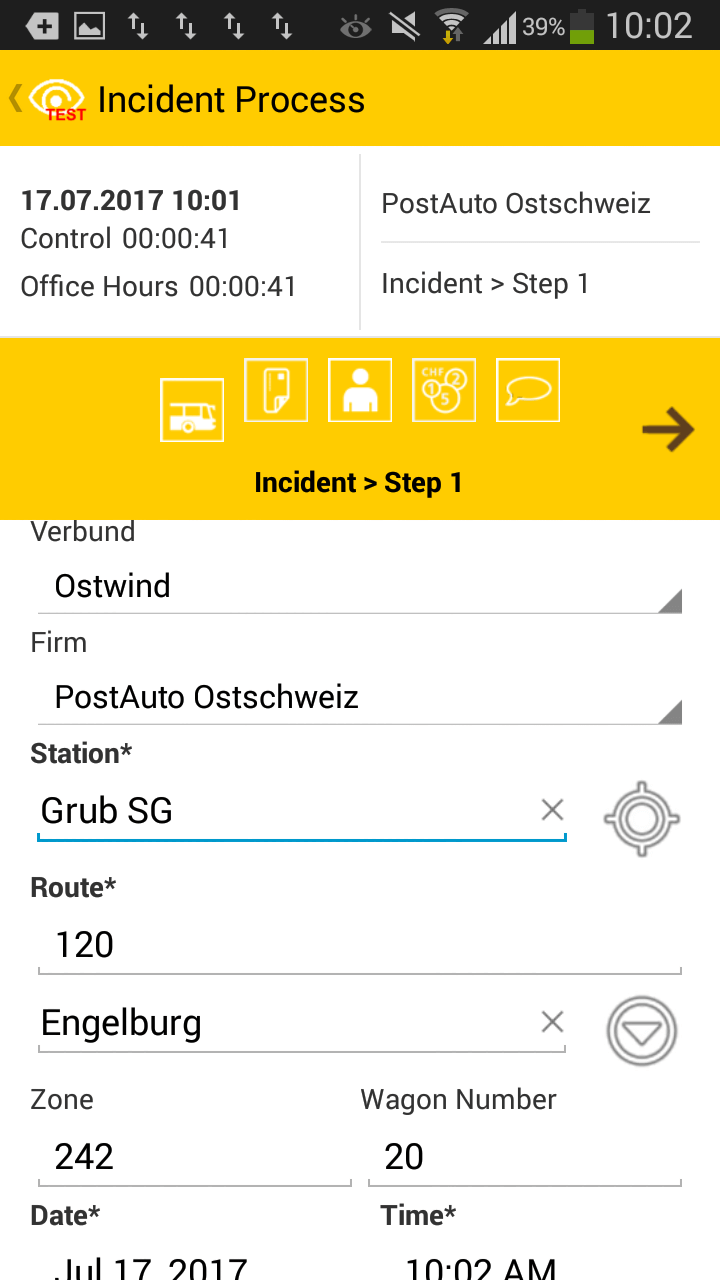The height and width of the screenshot is (1280, 720).
Task: Expand the Verbund dropdown showing Ostwind
Action: coord(360,586)
